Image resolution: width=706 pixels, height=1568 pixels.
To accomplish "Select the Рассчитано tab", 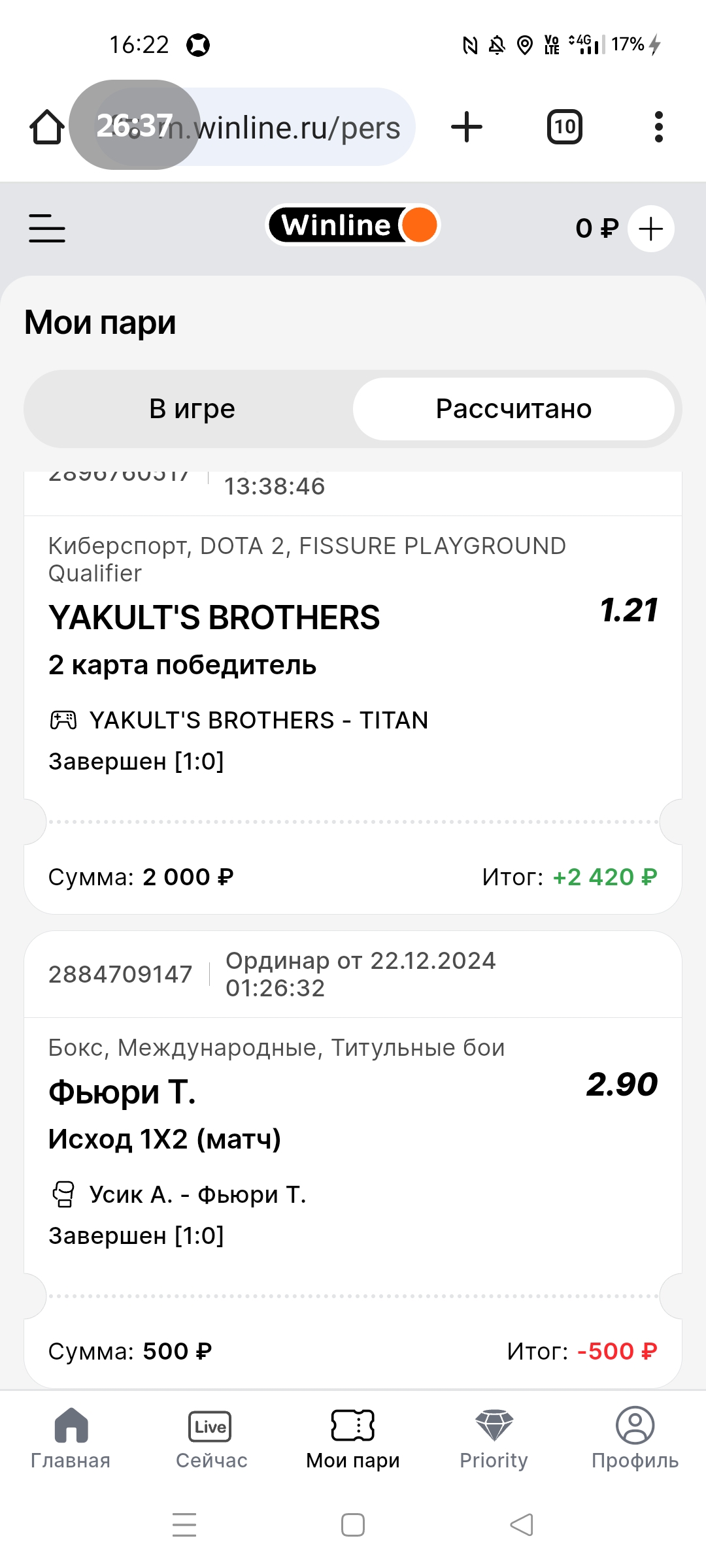I will (514, 409).
